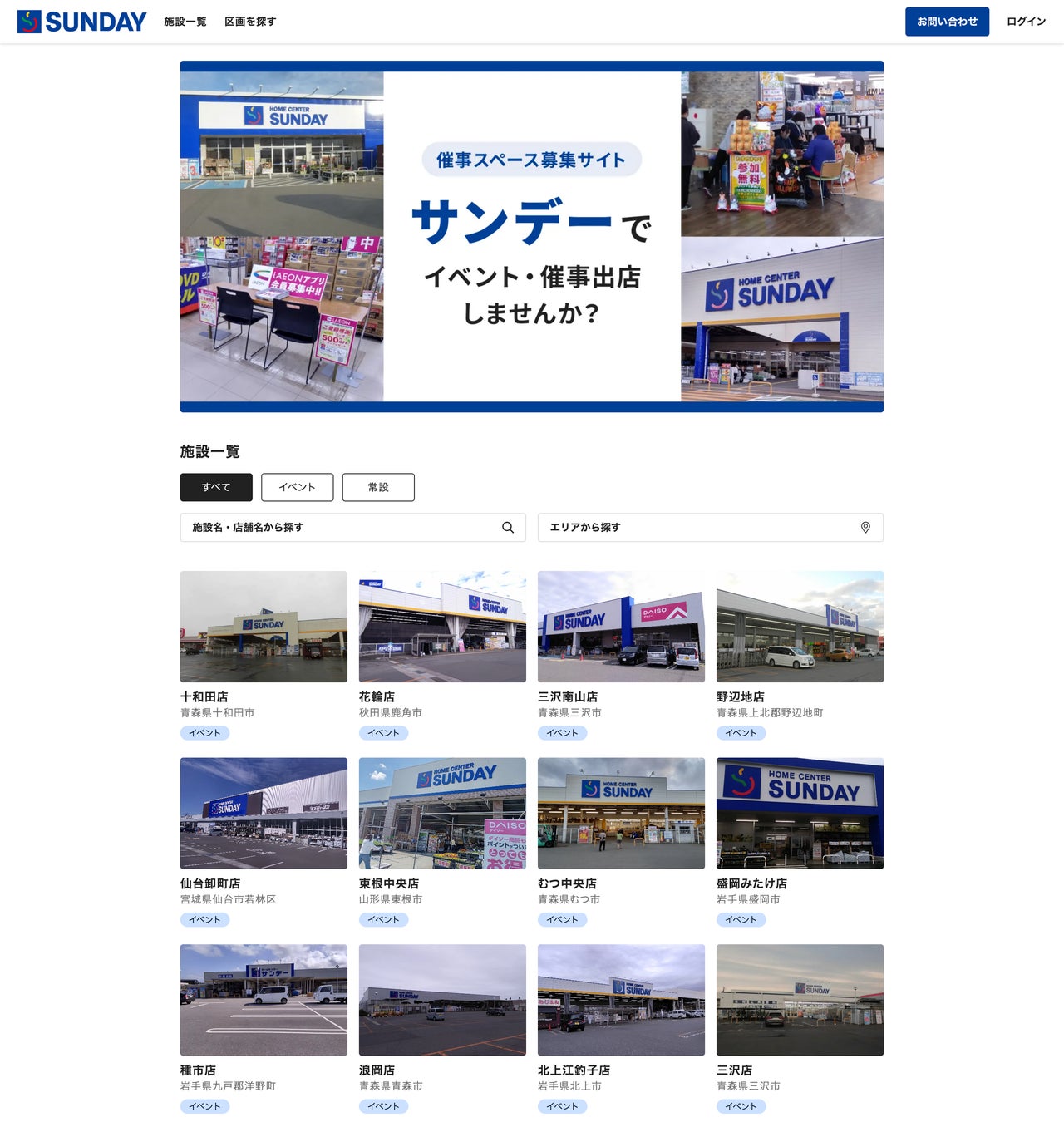Select the 浪岡店 facility card
Viewport: 1064px width, 1122px height.
[x=442, y=1000]
